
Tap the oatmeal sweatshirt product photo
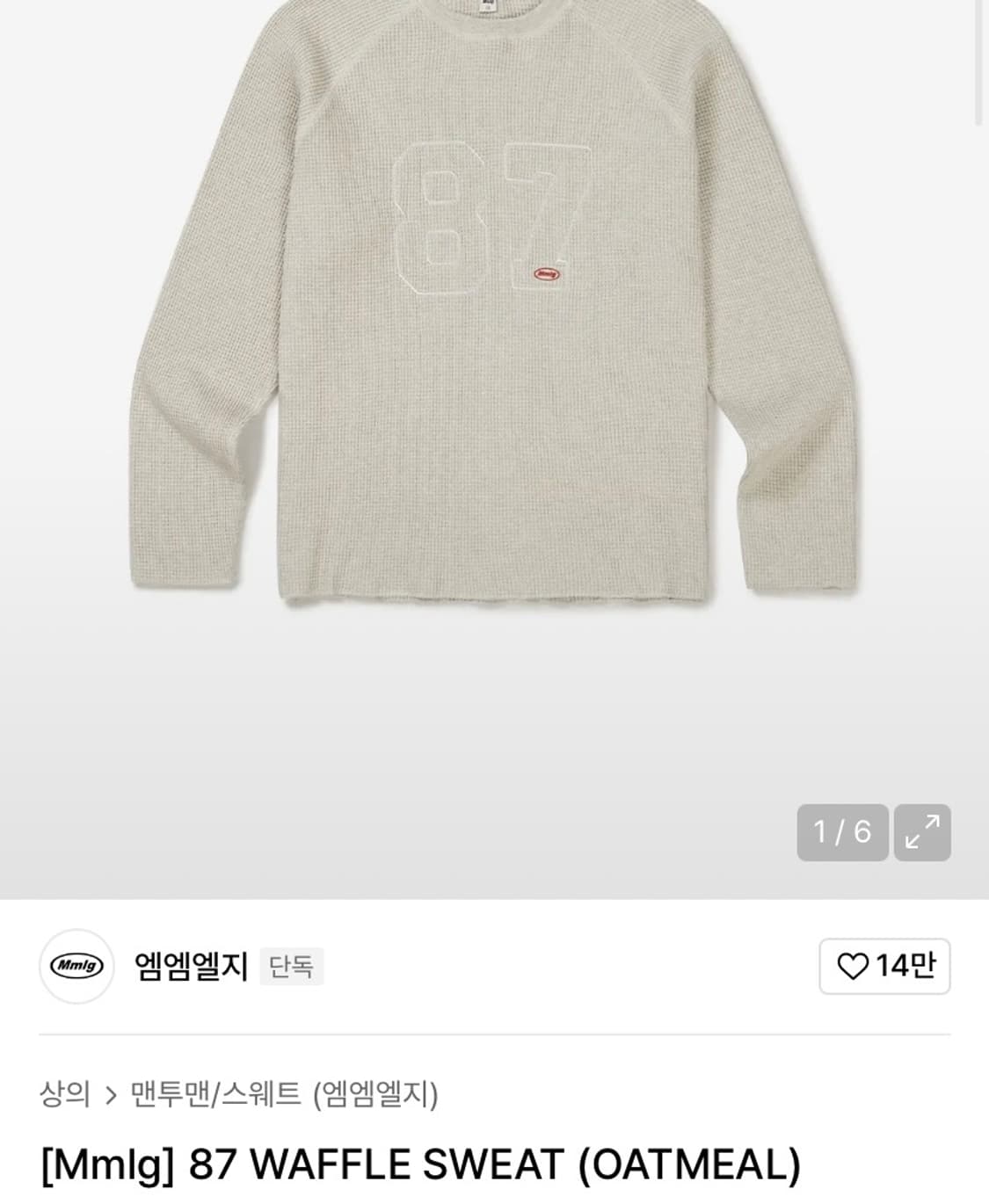[x=492, y=352]
